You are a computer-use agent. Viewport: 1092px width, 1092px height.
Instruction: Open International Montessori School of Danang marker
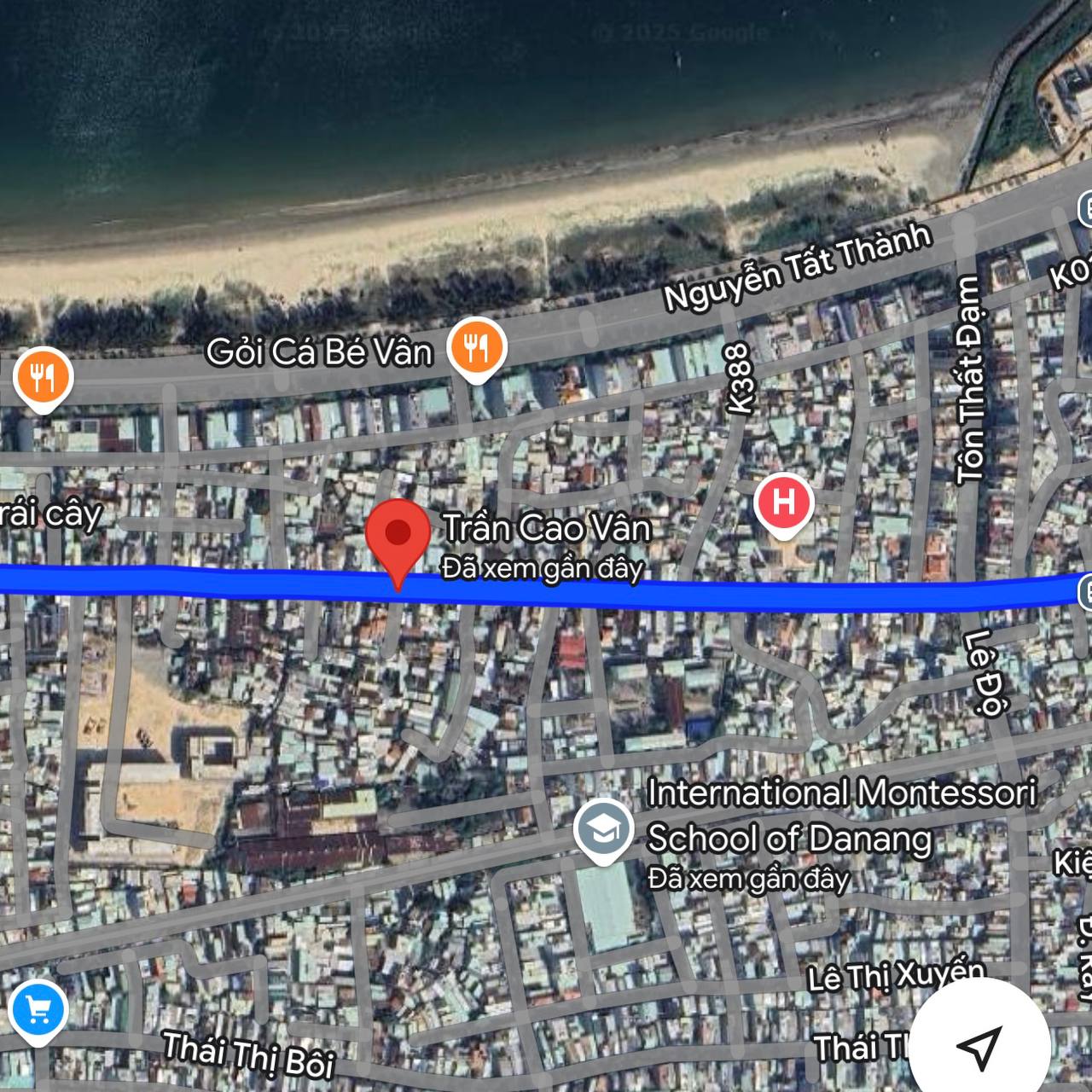coord(603,830)
